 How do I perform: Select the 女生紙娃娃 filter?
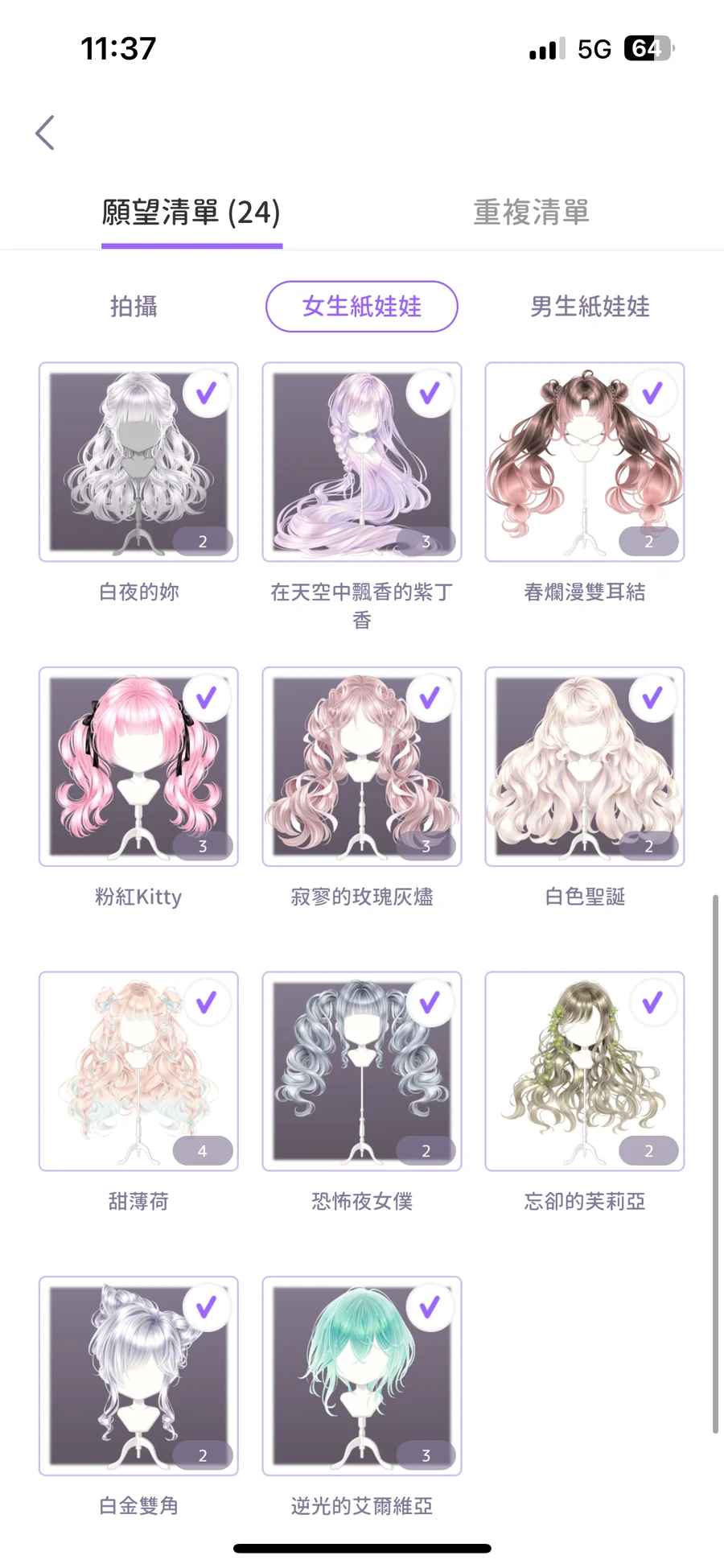(x=361, y=307)
